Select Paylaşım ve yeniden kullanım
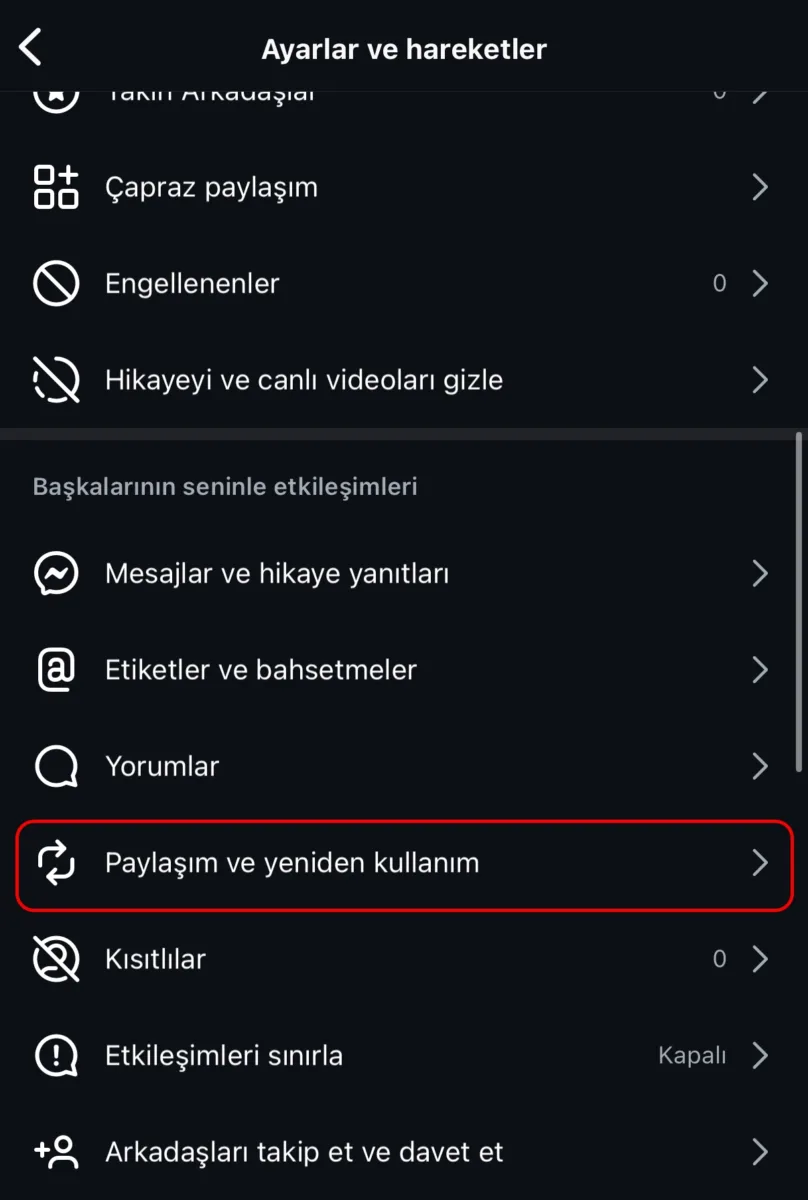The image size is (808, 1200). pos(400,862)
